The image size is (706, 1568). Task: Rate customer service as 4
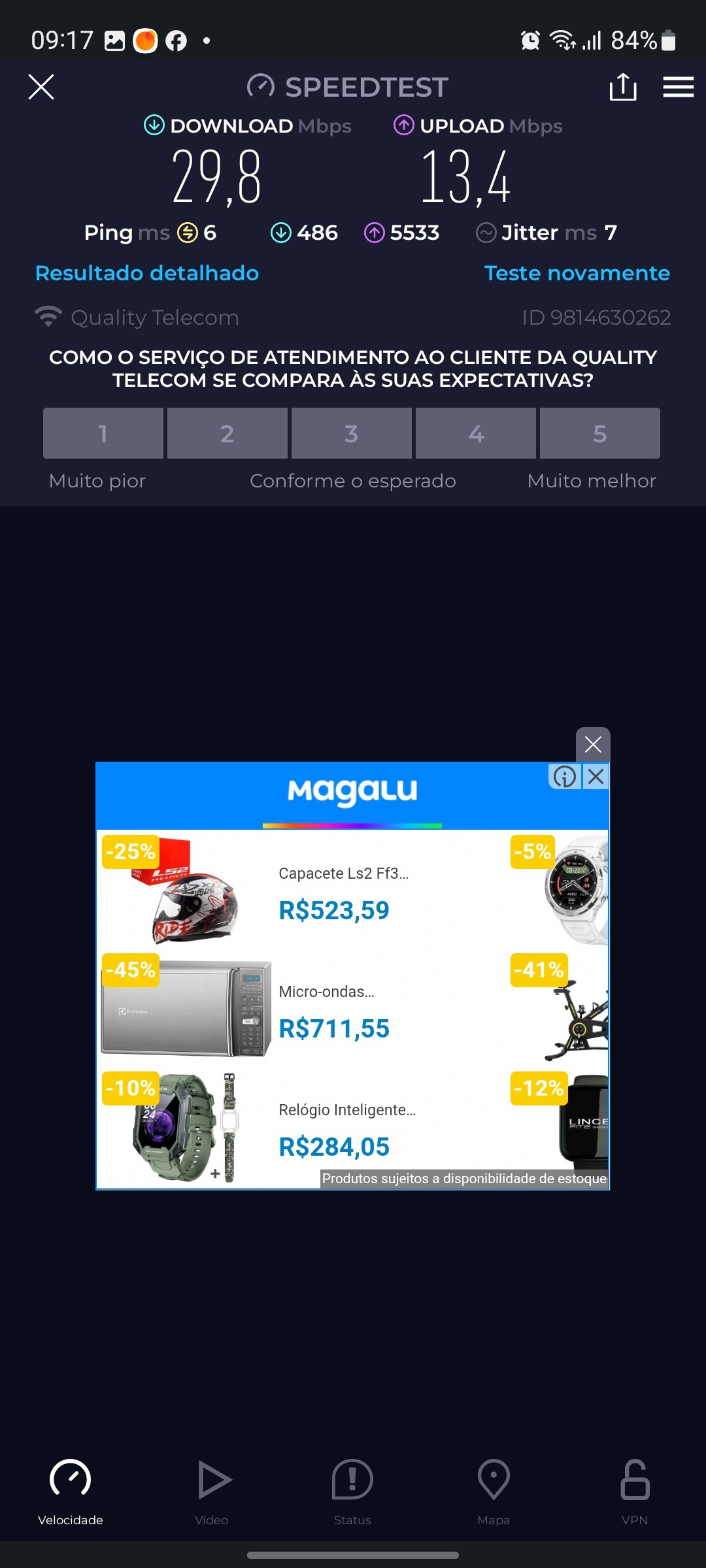476,433
